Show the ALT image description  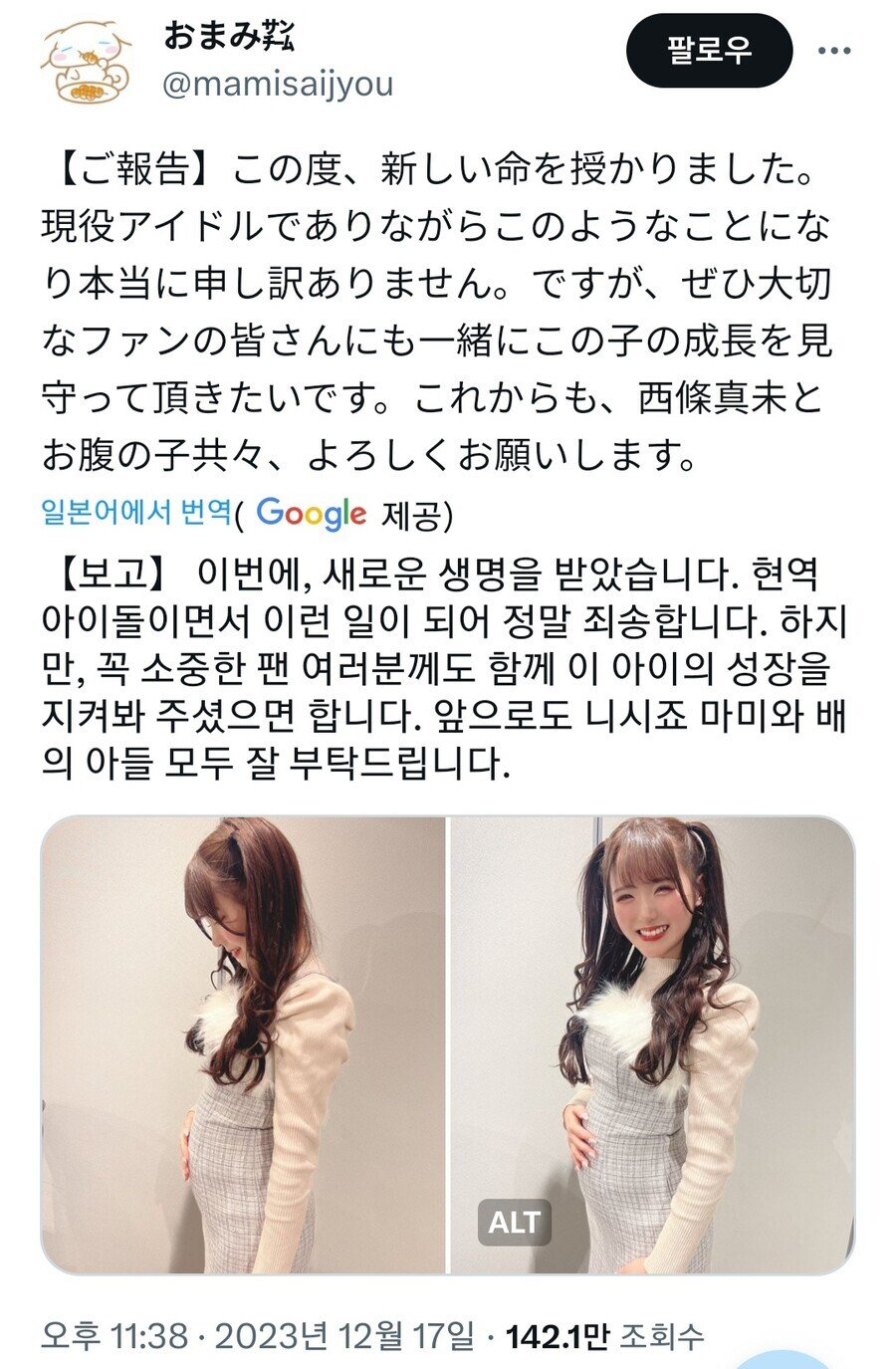[x=514, y=1222]
